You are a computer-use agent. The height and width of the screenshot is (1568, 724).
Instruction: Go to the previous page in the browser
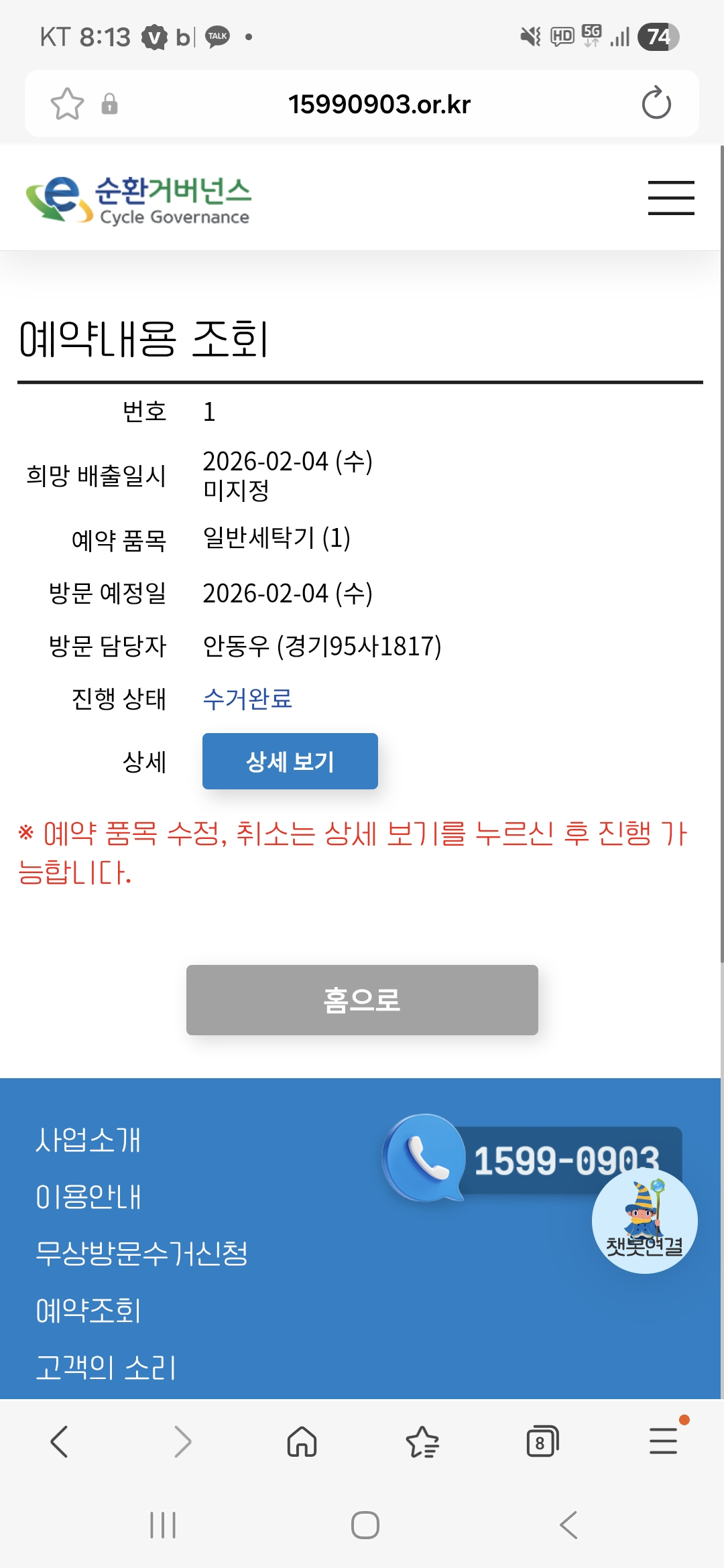(59, 1441)
